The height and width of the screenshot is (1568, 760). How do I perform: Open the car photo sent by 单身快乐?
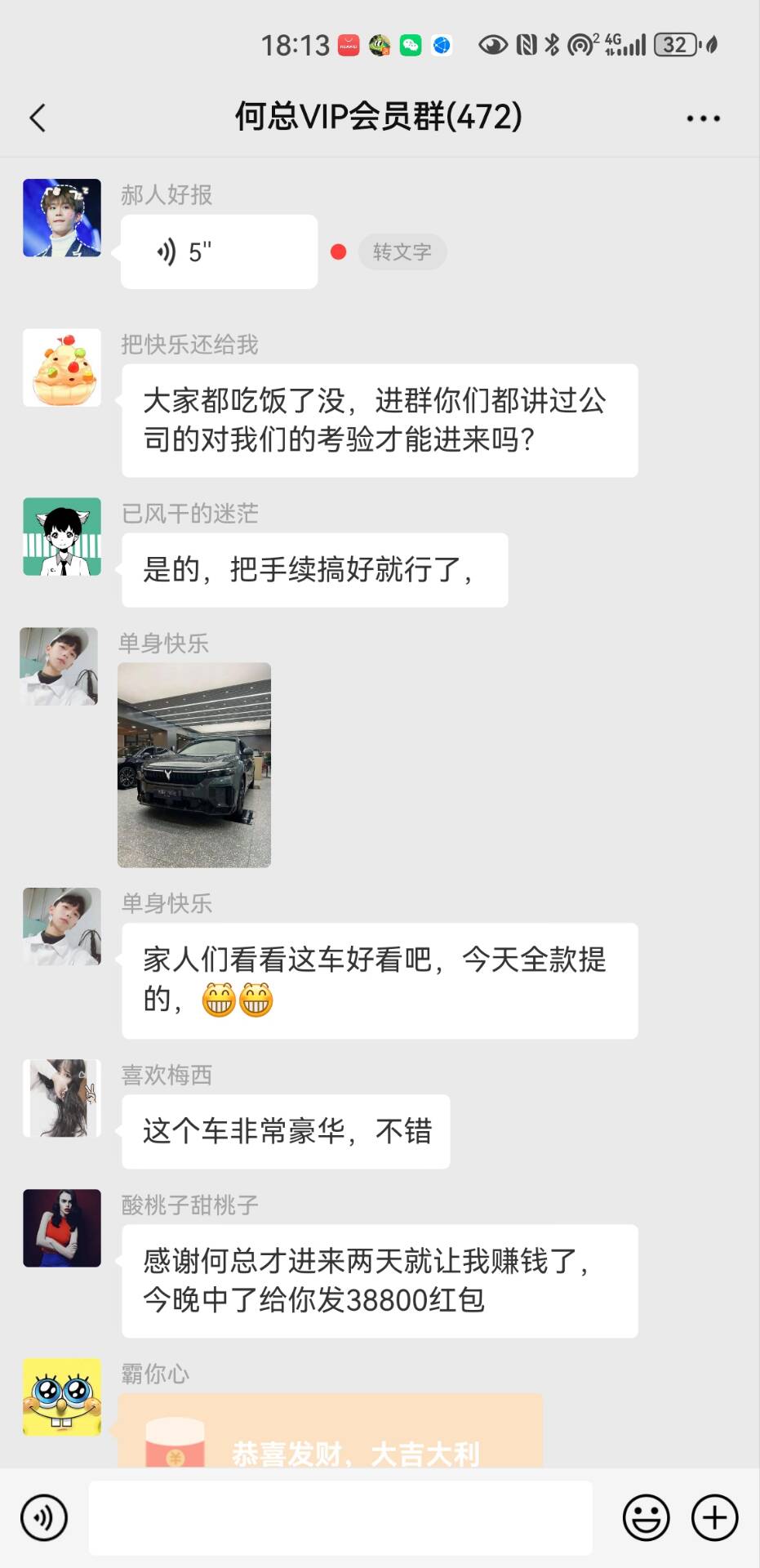pos(194,764)
